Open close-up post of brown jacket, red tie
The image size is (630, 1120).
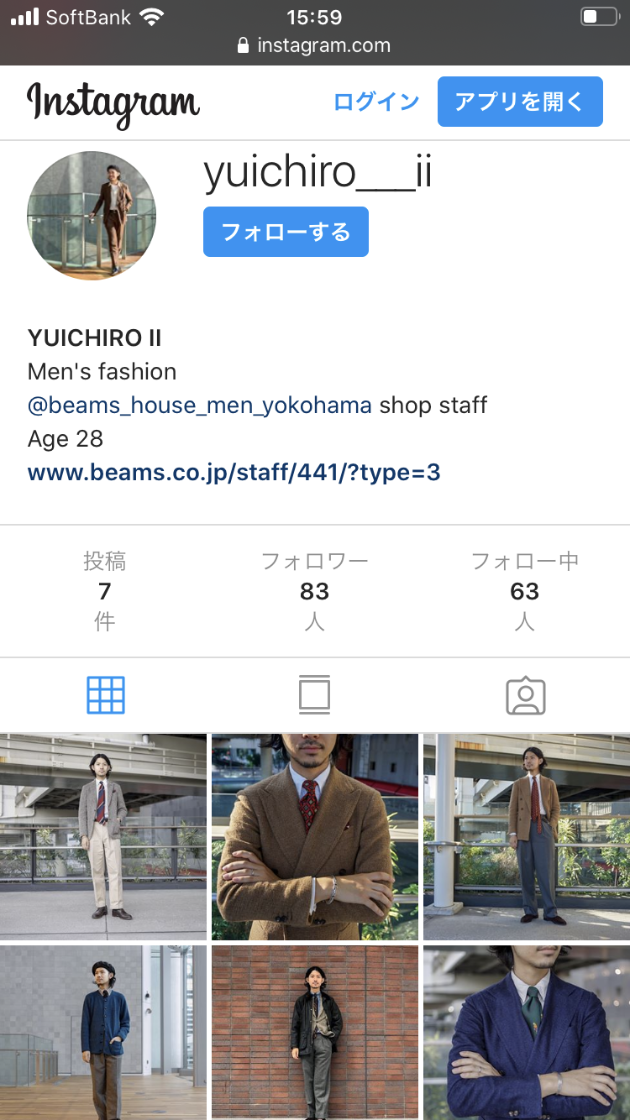314,836
